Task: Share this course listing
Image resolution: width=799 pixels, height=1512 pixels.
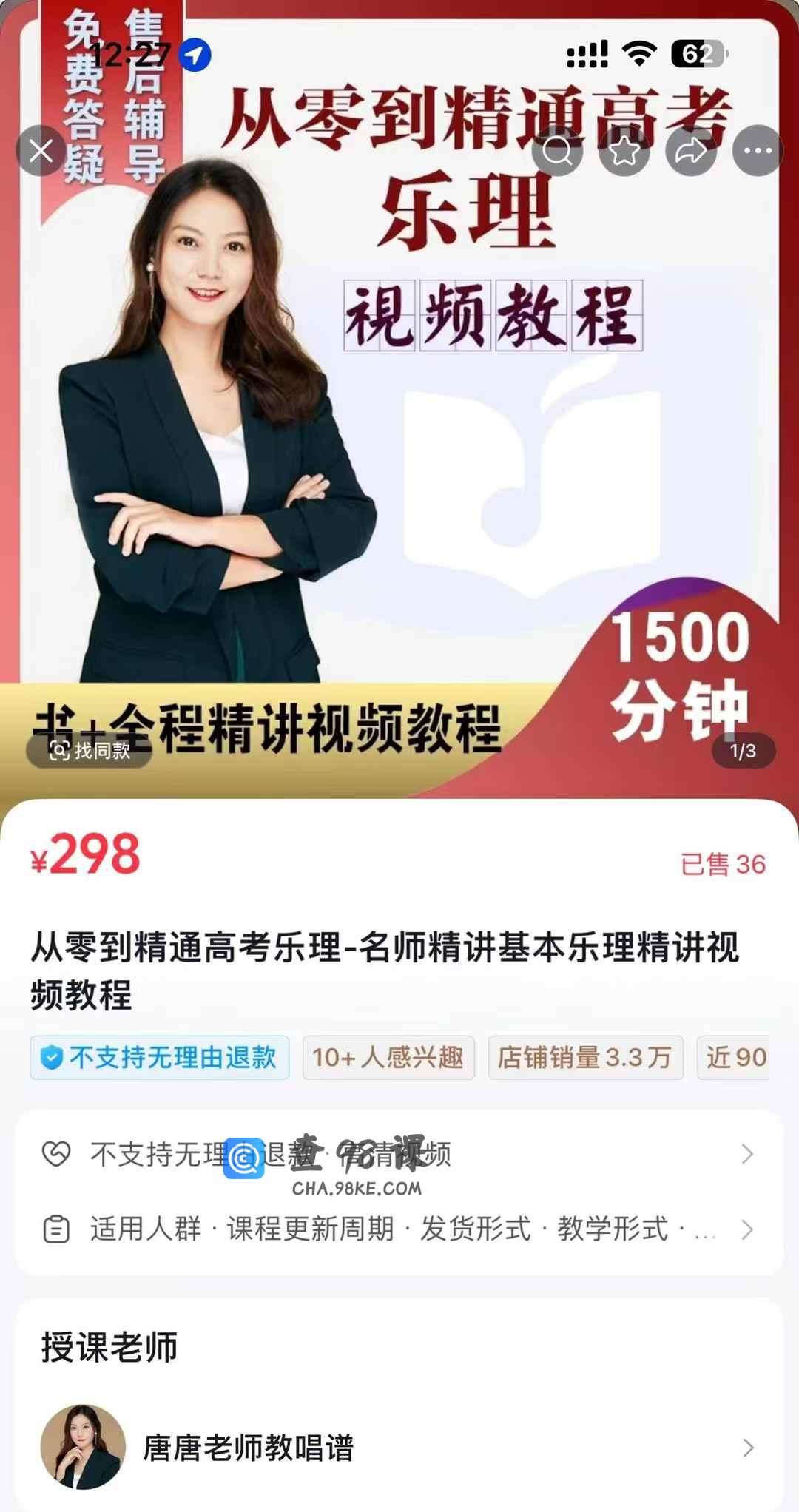Action: (x=691, y=151)
